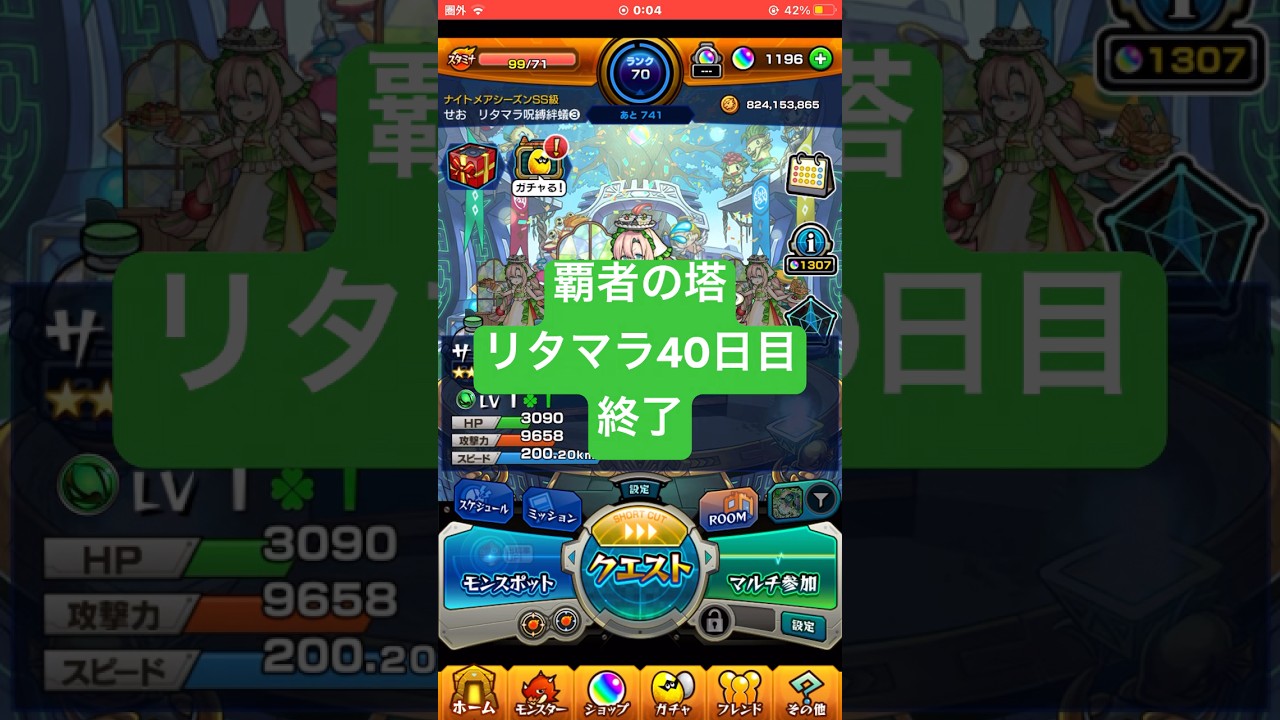Tap the green plus to add orbs
This screenshot has height=720, width=1280.
(x=820, y=59)
